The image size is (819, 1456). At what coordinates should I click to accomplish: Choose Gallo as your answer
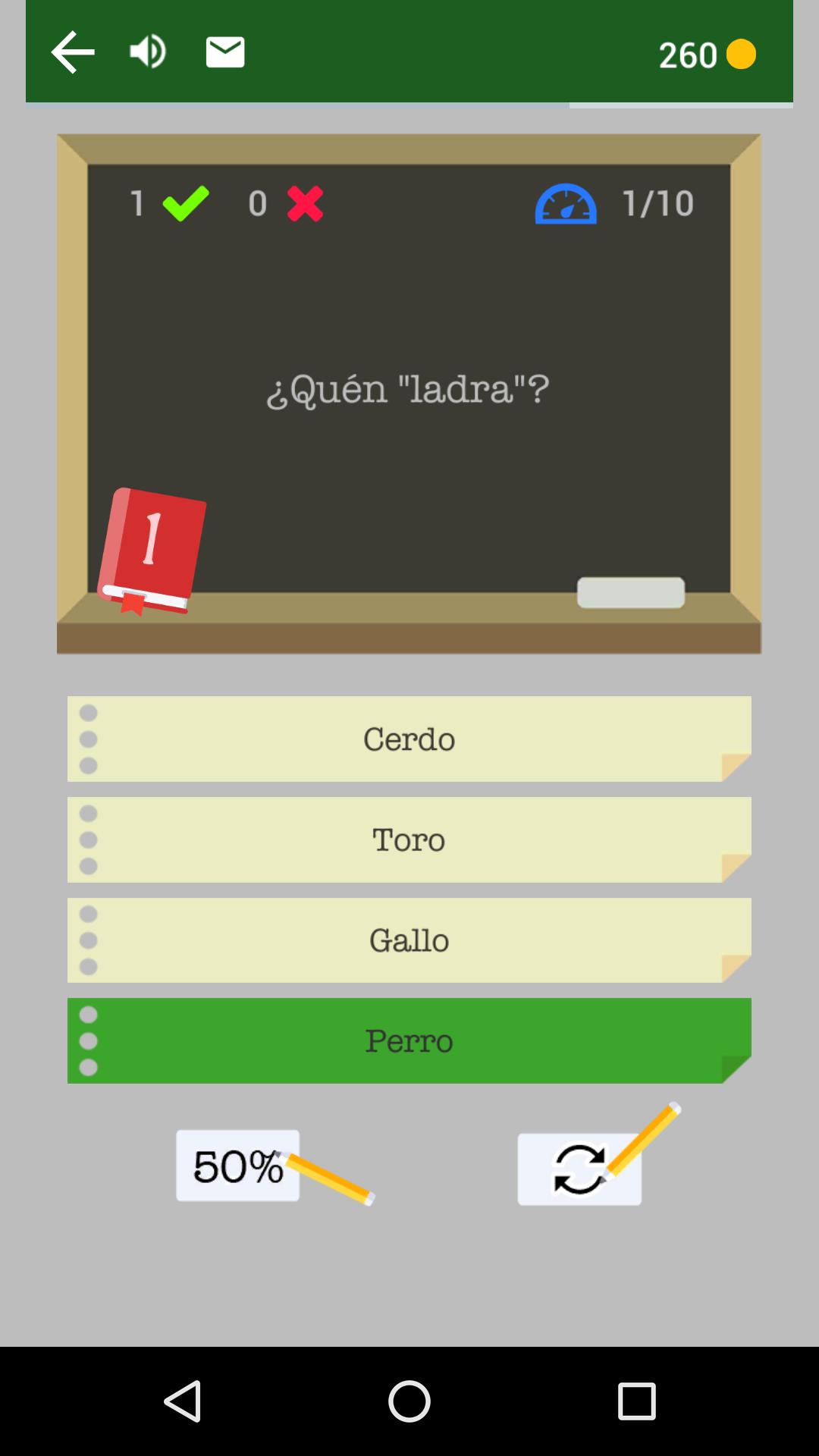[x=409, y=940]
